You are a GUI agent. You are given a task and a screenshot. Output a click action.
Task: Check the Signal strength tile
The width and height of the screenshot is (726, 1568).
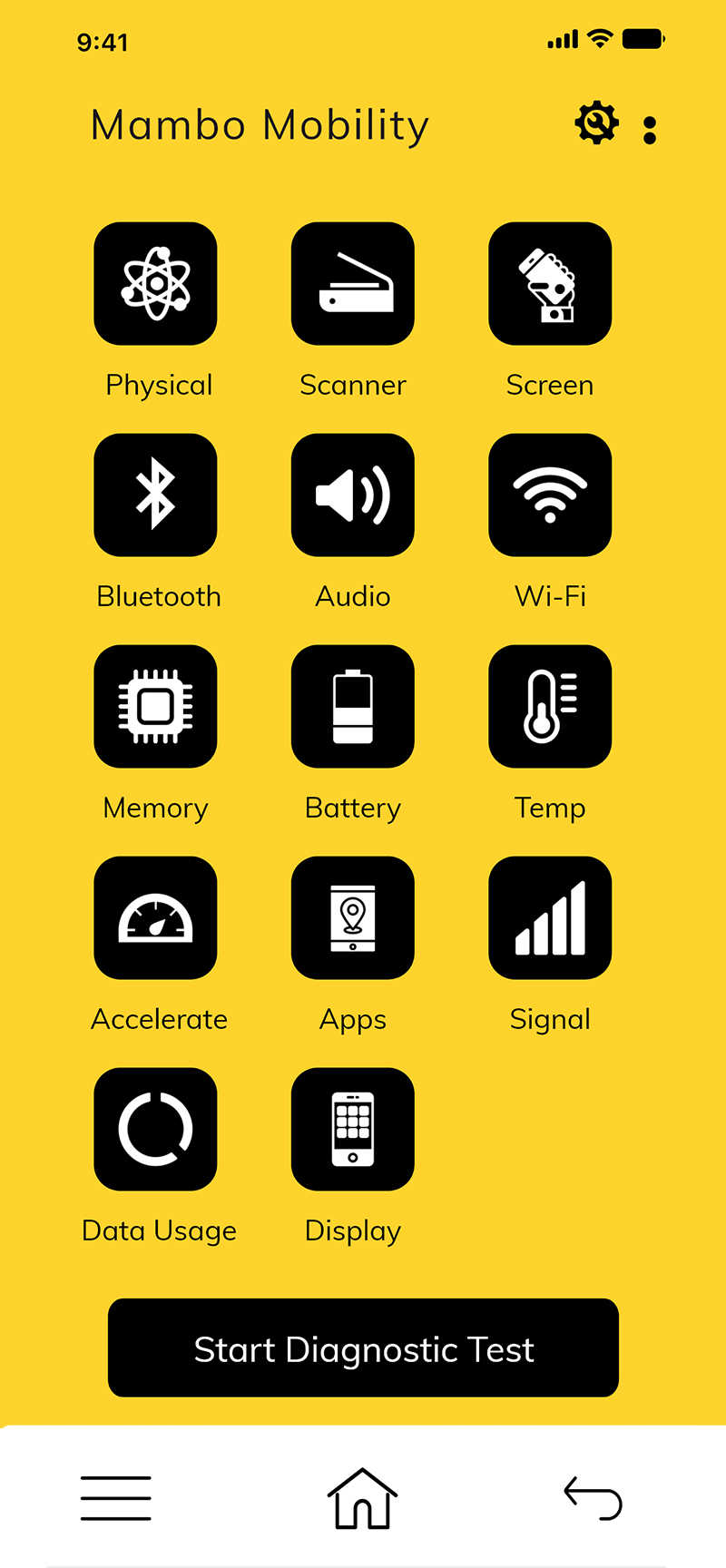click(550, 917)
